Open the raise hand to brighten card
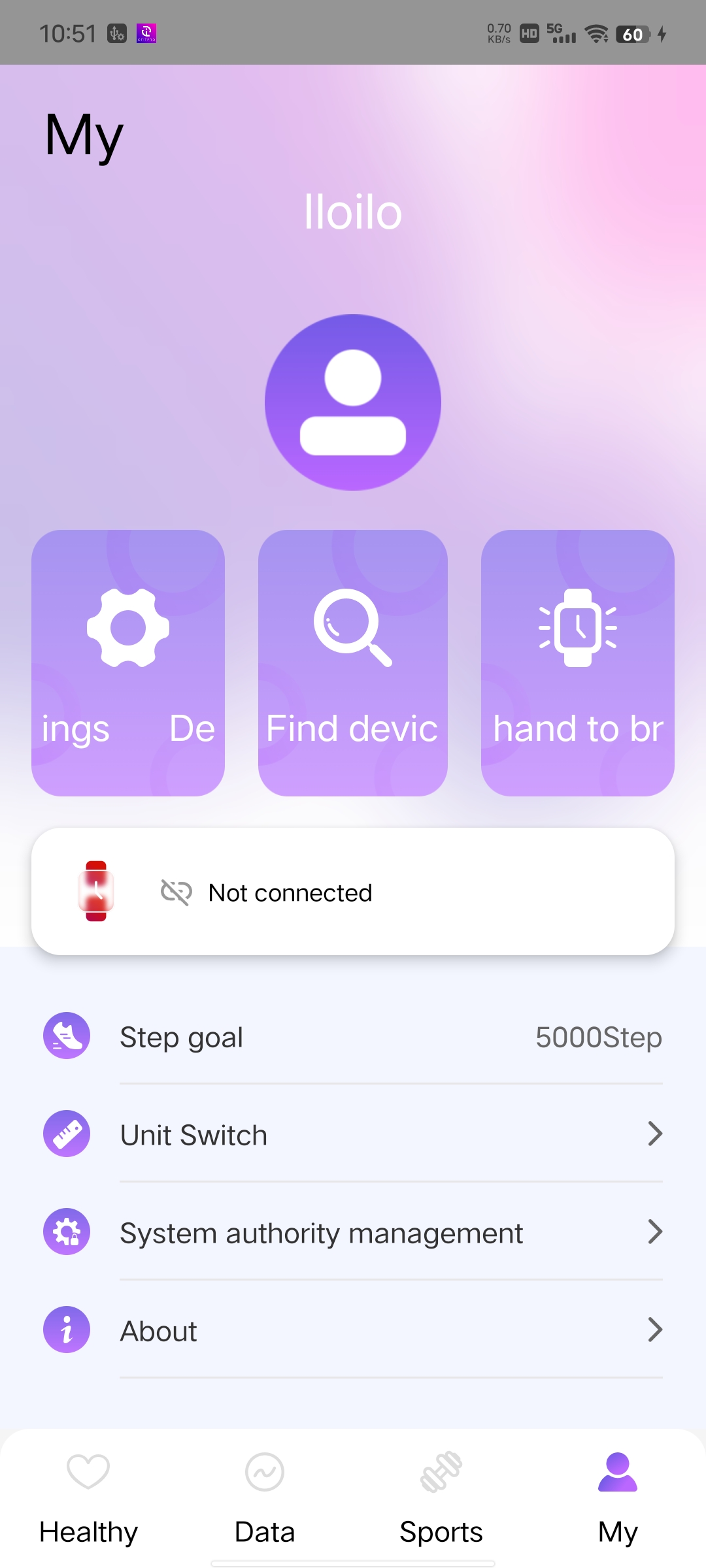The width and height of the screenshot is (706, 1568). (578, 662)
